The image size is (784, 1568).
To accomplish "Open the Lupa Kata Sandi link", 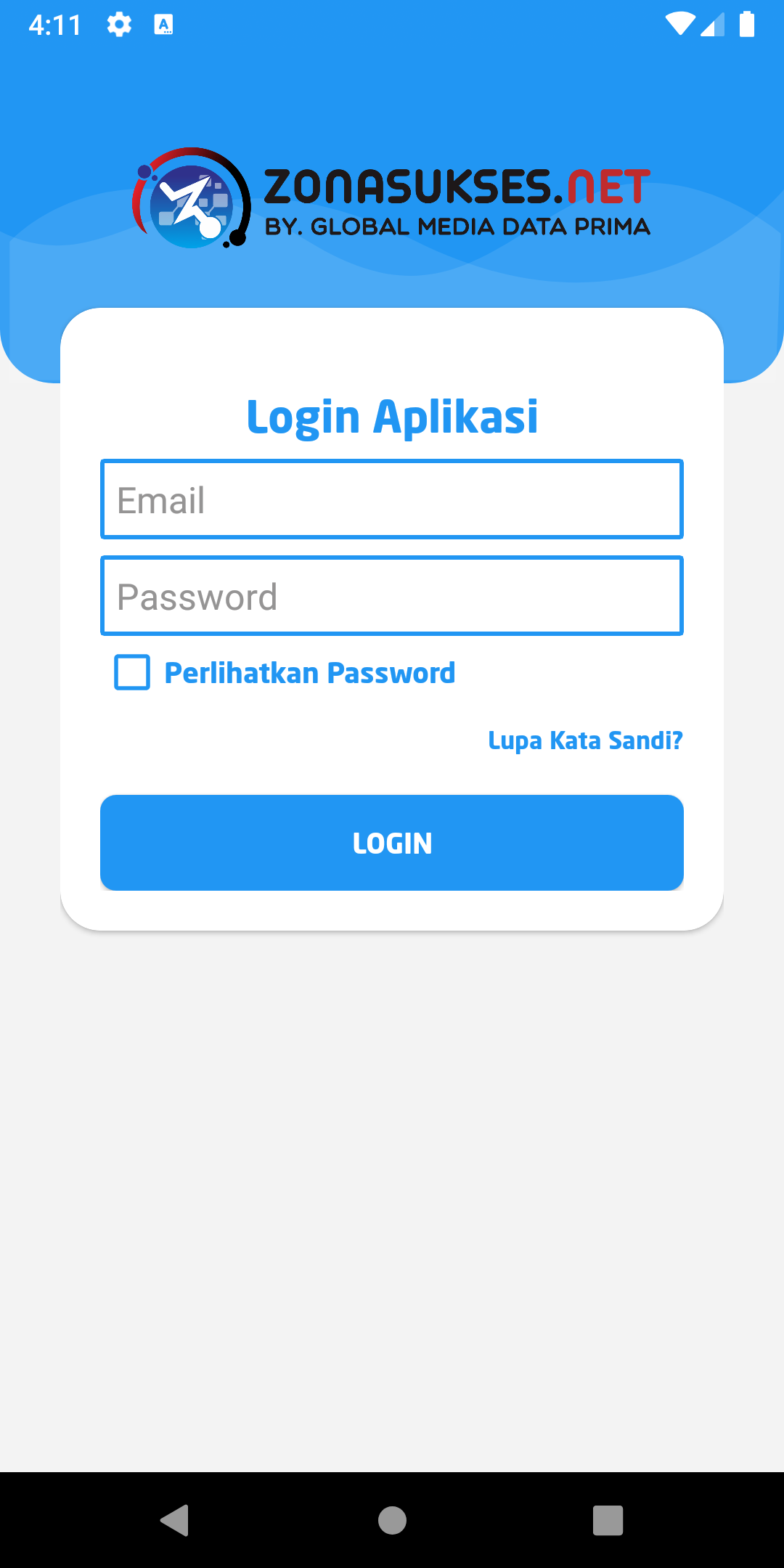I will (585, 740).
